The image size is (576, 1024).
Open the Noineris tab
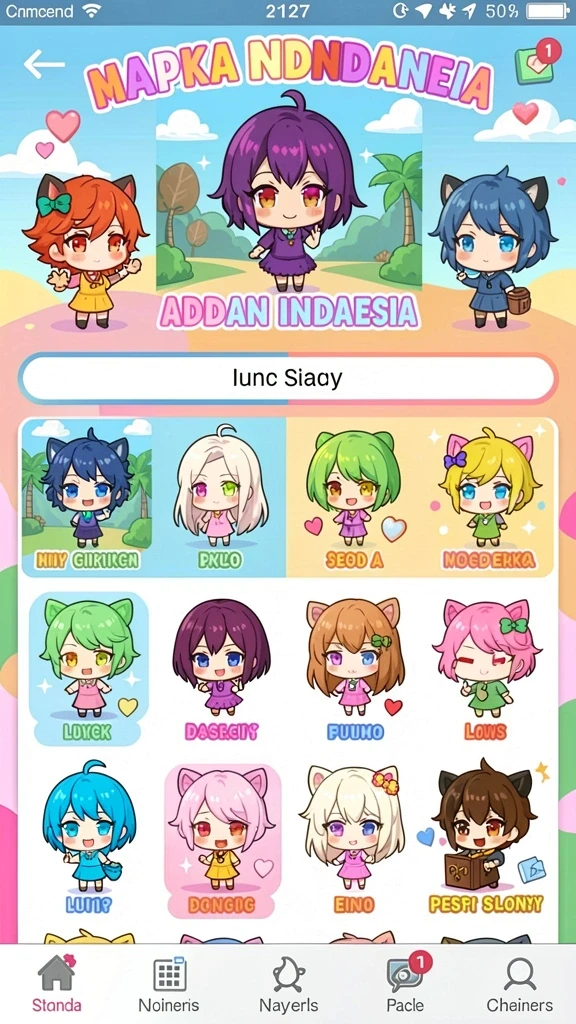(169, 985)
